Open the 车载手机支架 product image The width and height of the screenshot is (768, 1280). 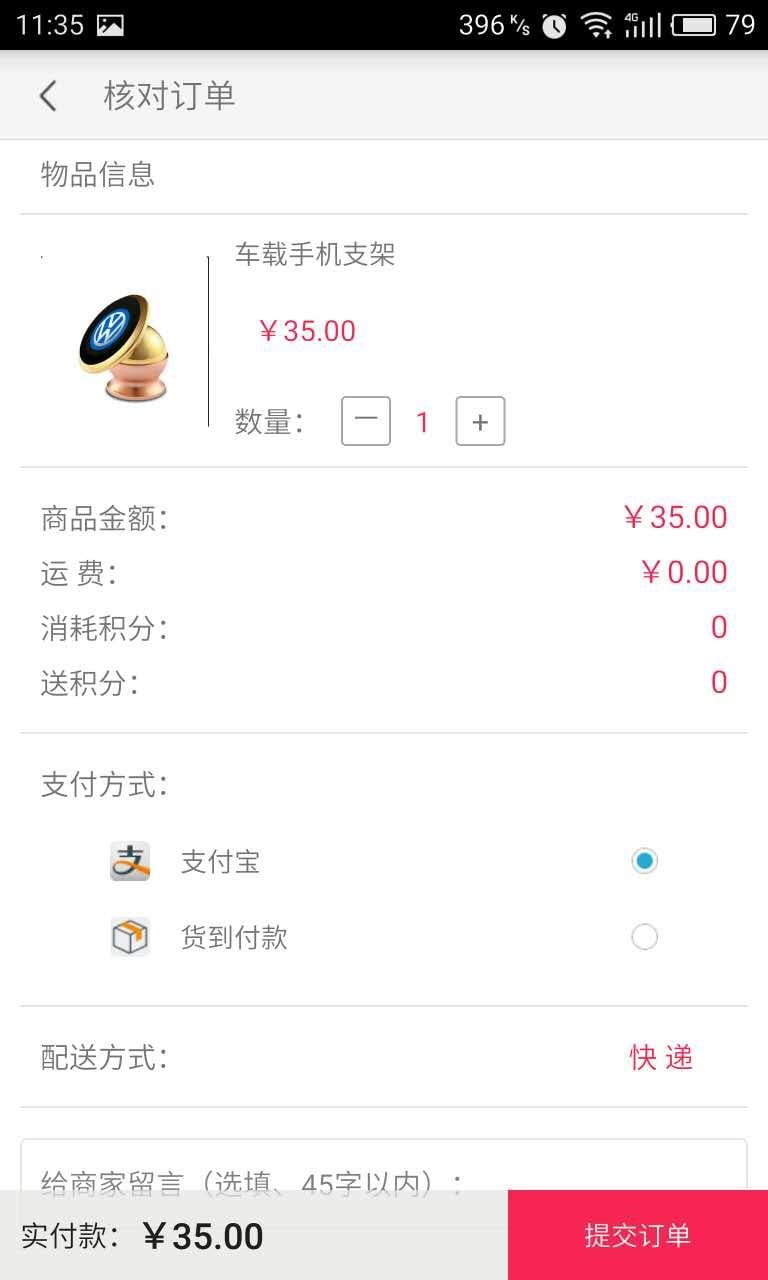(x=124, y=346)
